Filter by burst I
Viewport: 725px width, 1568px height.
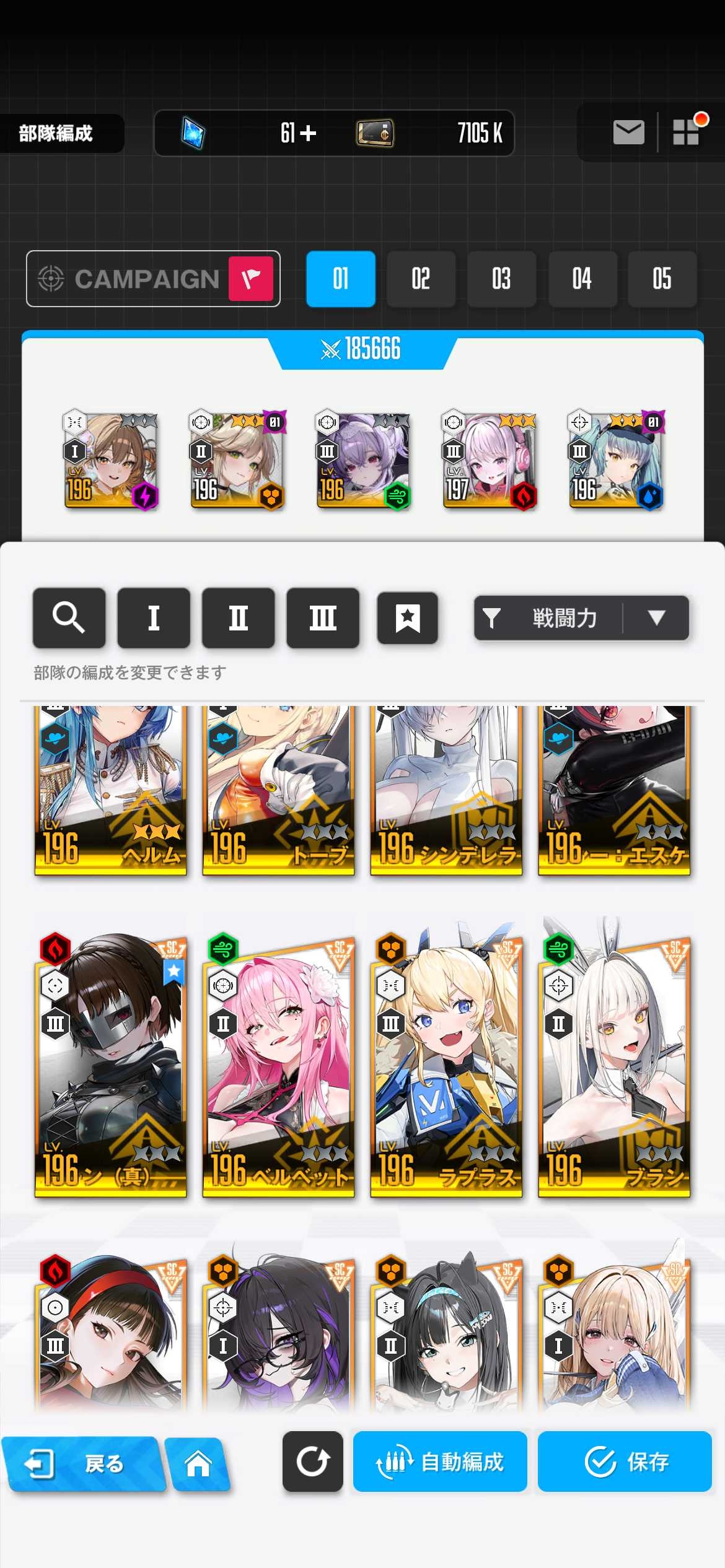(154, 617)
